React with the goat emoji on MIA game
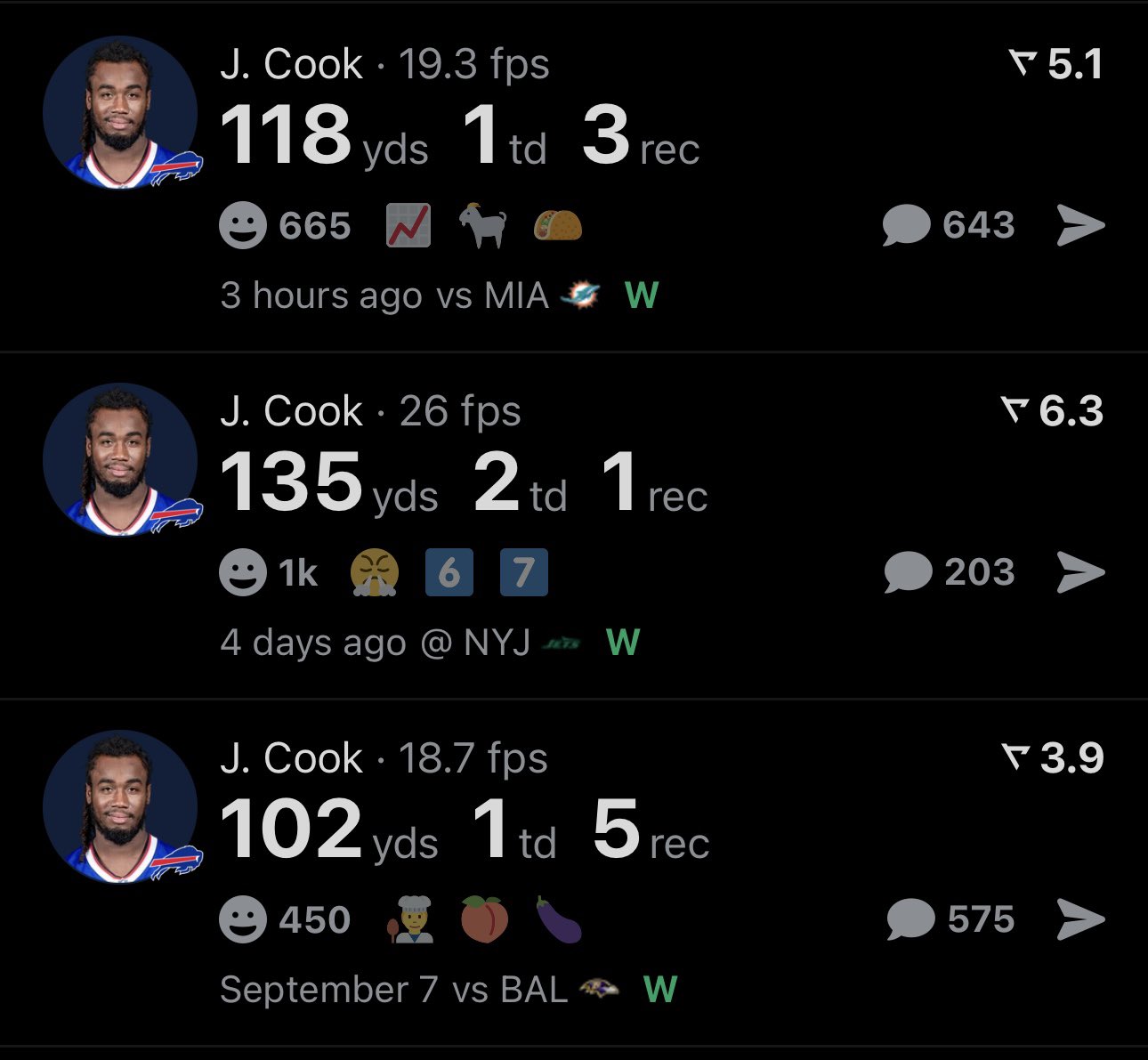 (483, 225)
